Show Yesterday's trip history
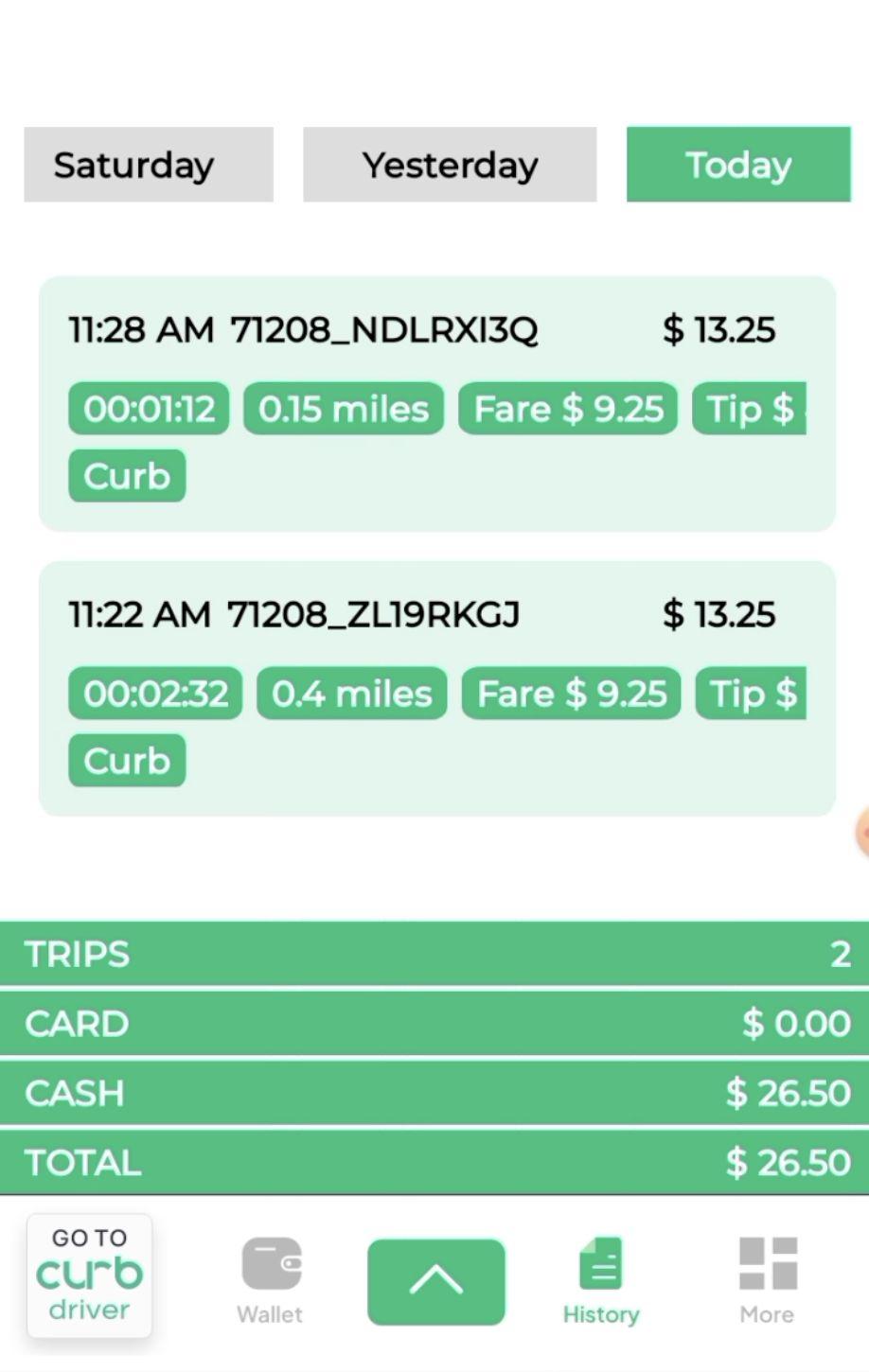 (x=450, y=165)
